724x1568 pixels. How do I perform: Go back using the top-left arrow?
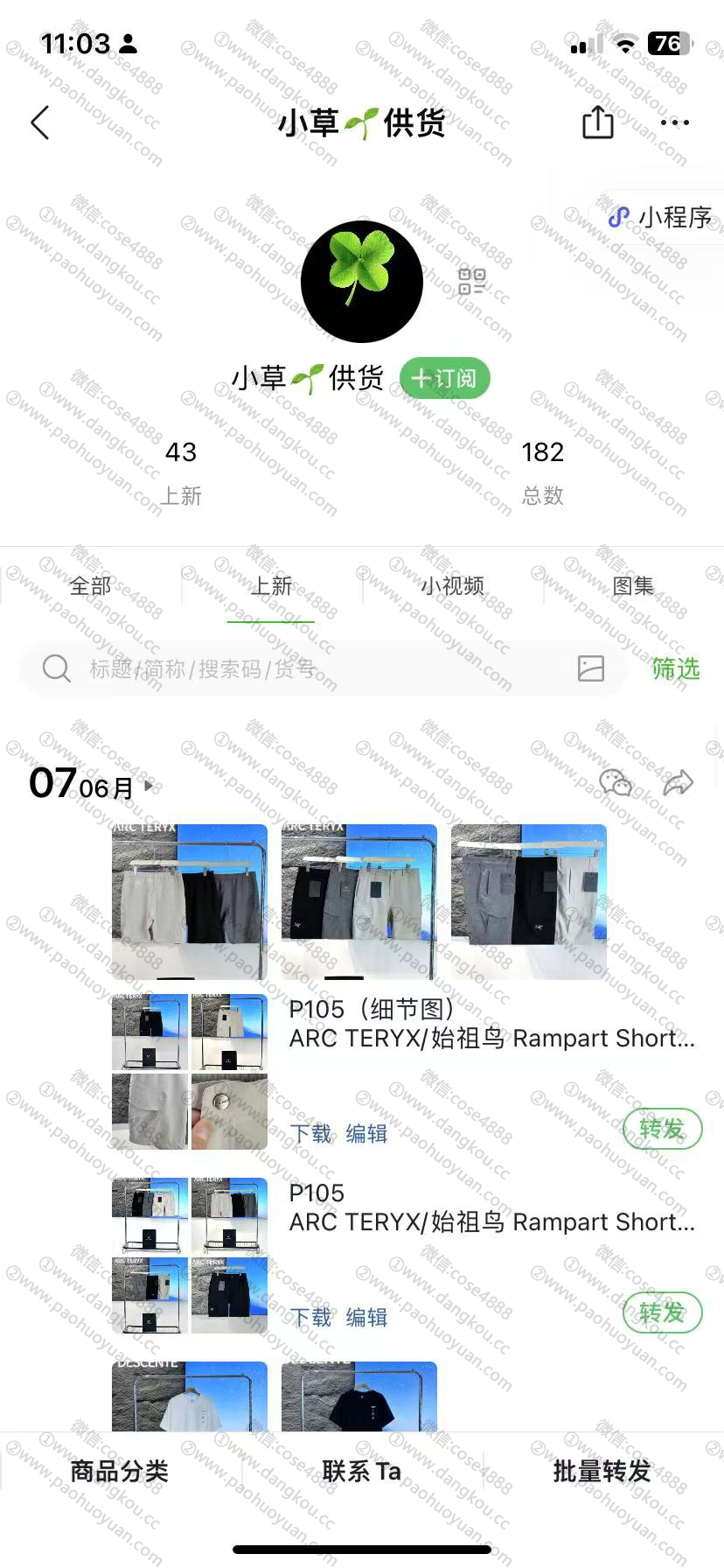(40, 122)
